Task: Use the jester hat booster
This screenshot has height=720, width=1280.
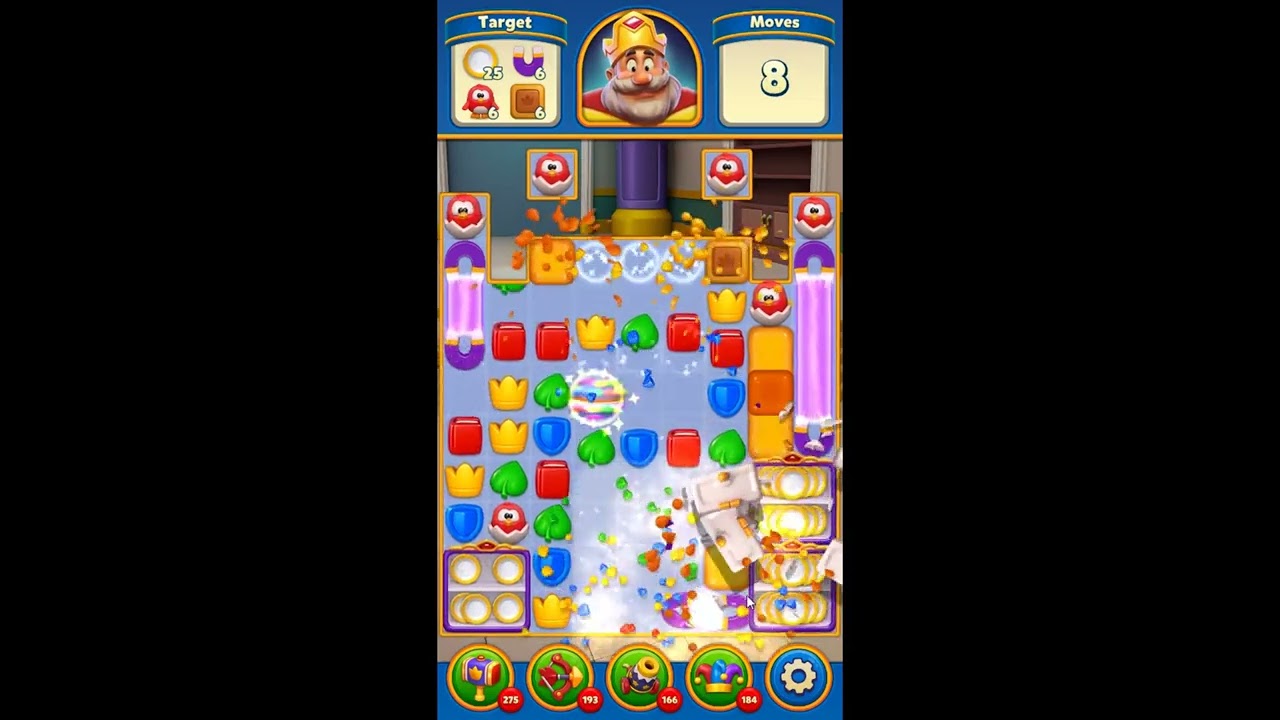Action: (x=718, y=677)
